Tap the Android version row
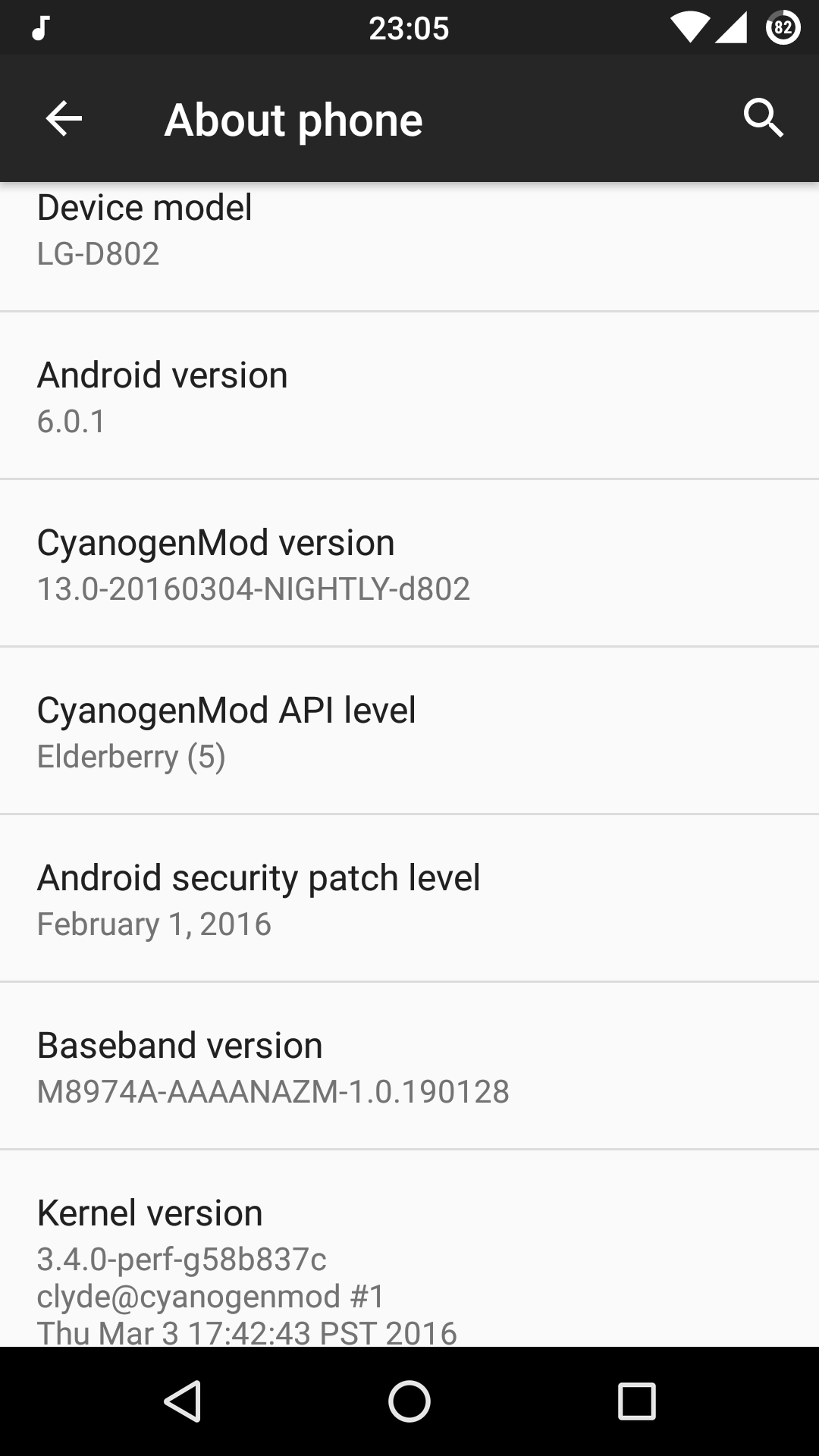This screenshot has height=1456, width=819. [409, 395]
